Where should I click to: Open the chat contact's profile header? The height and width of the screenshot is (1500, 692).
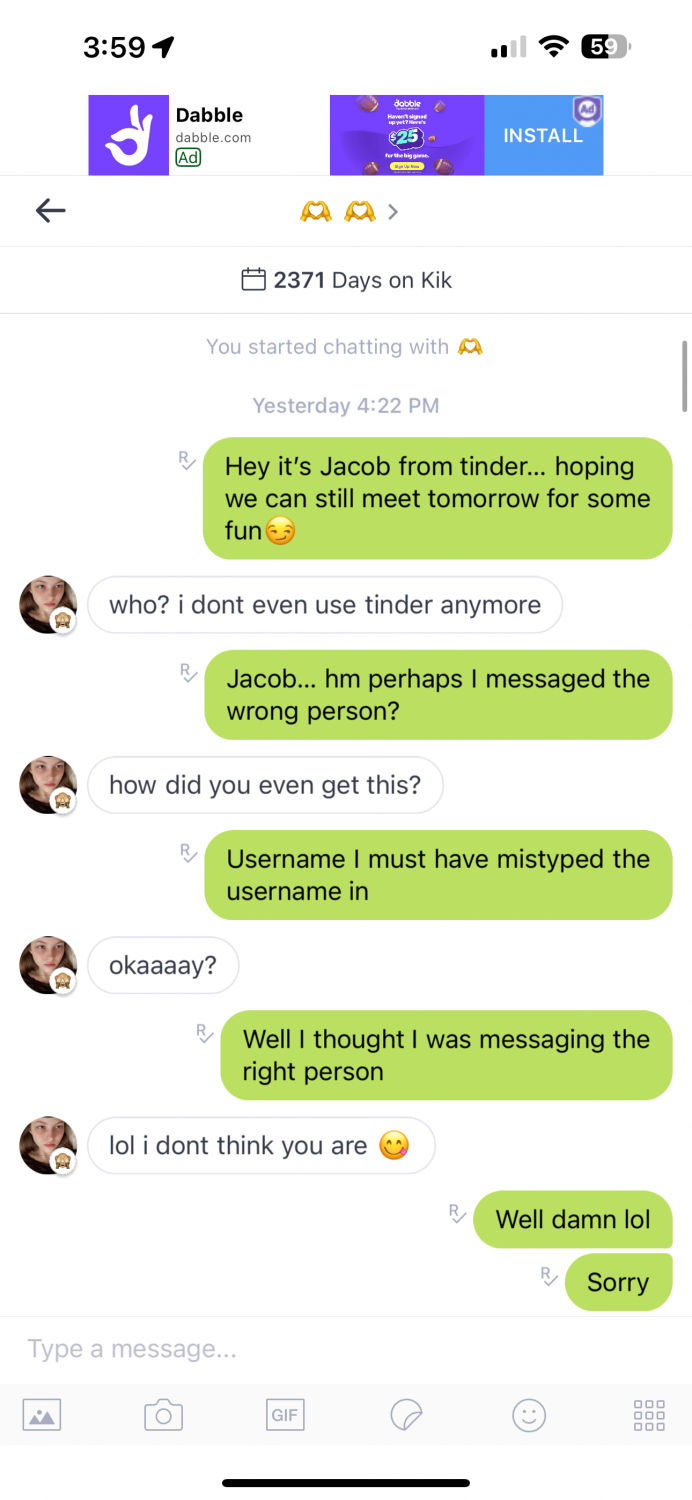348,211
